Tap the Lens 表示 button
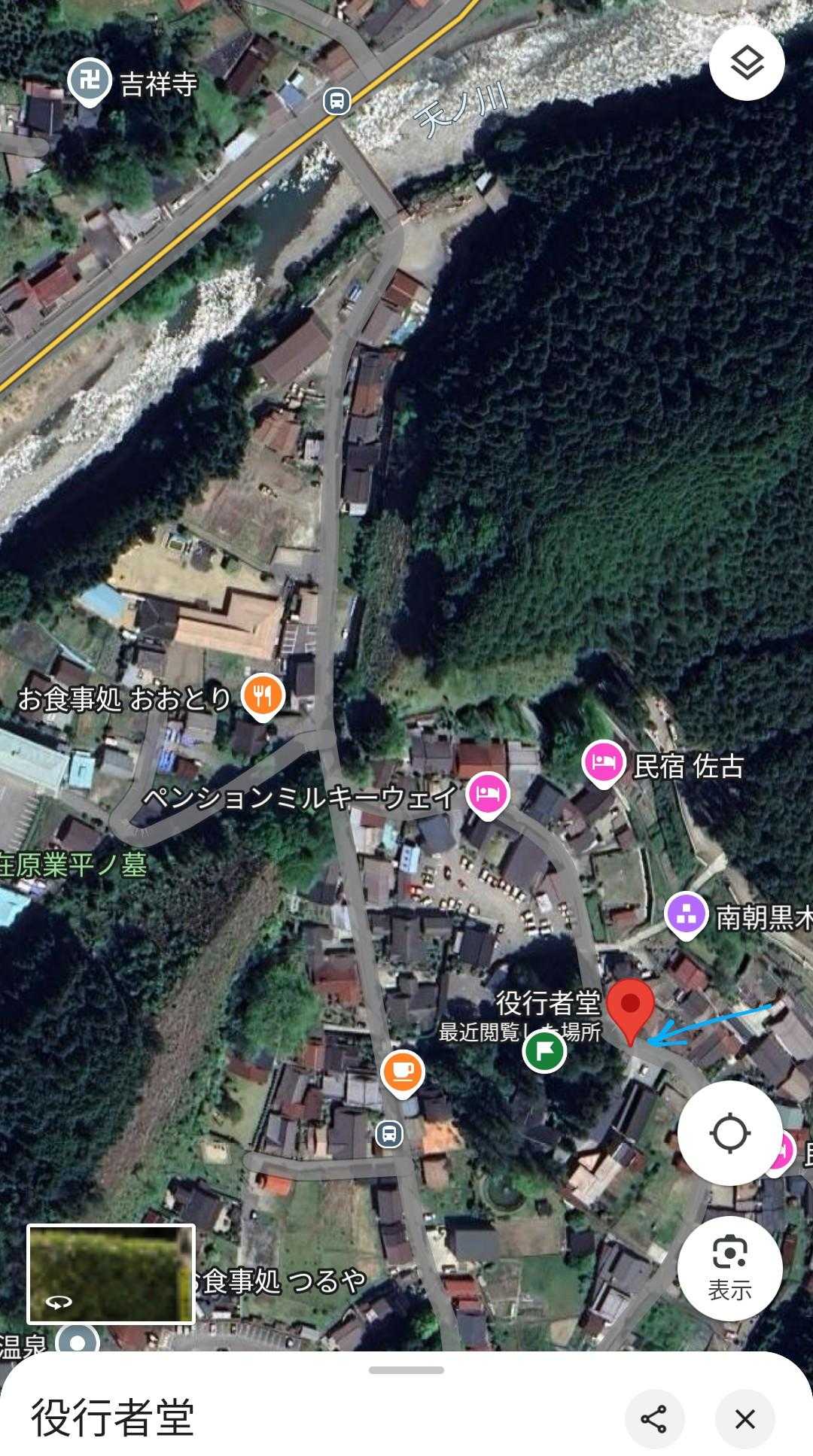 coord(729,1268)
